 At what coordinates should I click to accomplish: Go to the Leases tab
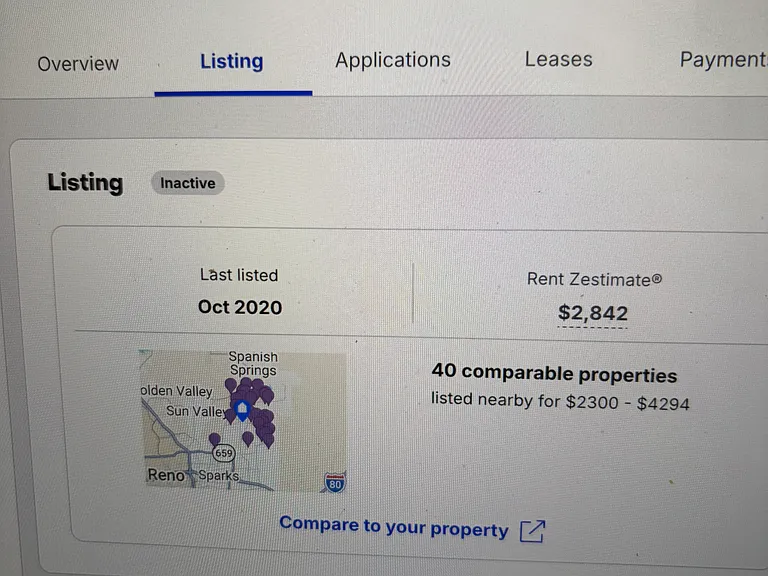coord(558,59)
